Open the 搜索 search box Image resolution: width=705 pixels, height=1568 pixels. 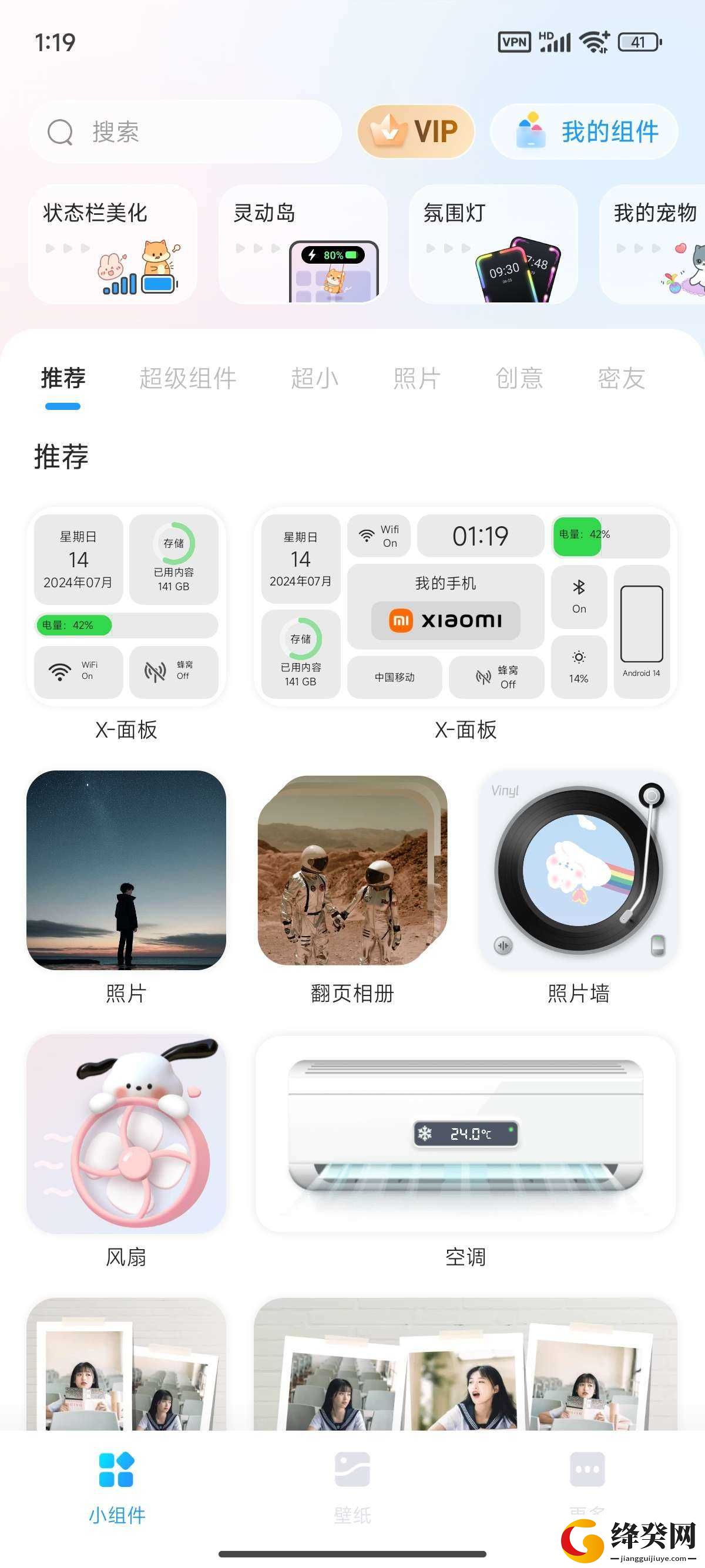click(x=184, y=132)
